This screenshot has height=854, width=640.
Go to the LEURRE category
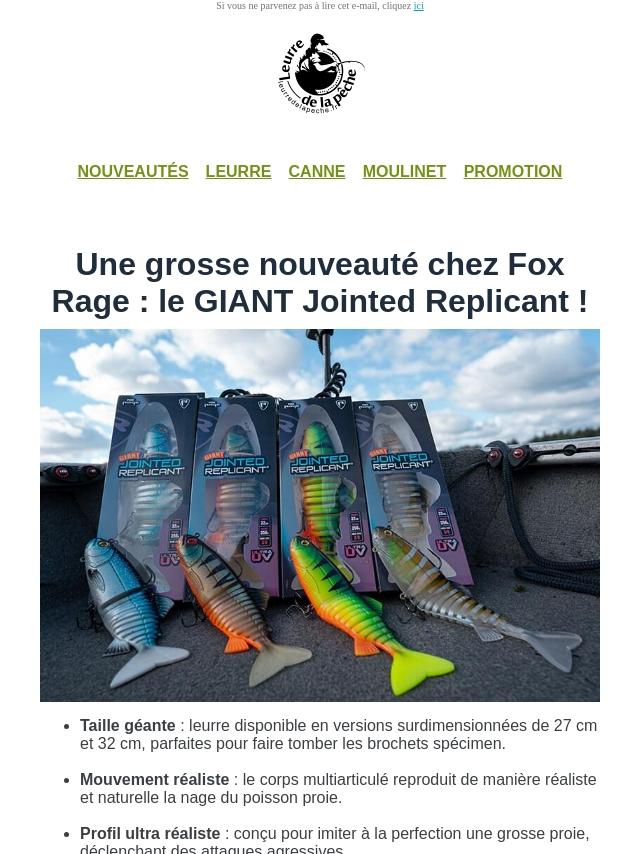click(x=238, y=172)
